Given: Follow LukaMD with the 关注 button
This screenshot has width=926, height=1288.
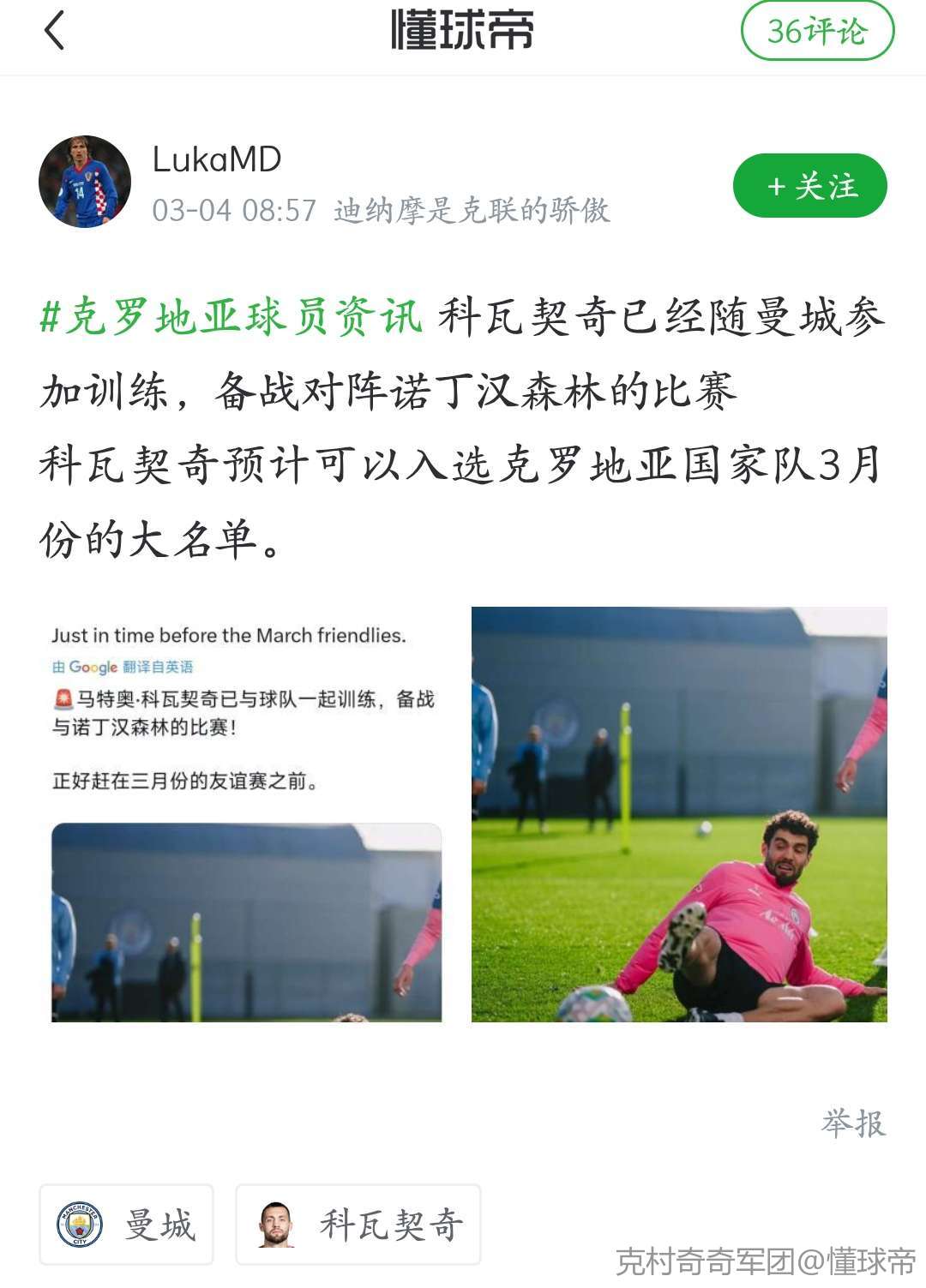Looking at the screenshot, I should click(809, 186).
